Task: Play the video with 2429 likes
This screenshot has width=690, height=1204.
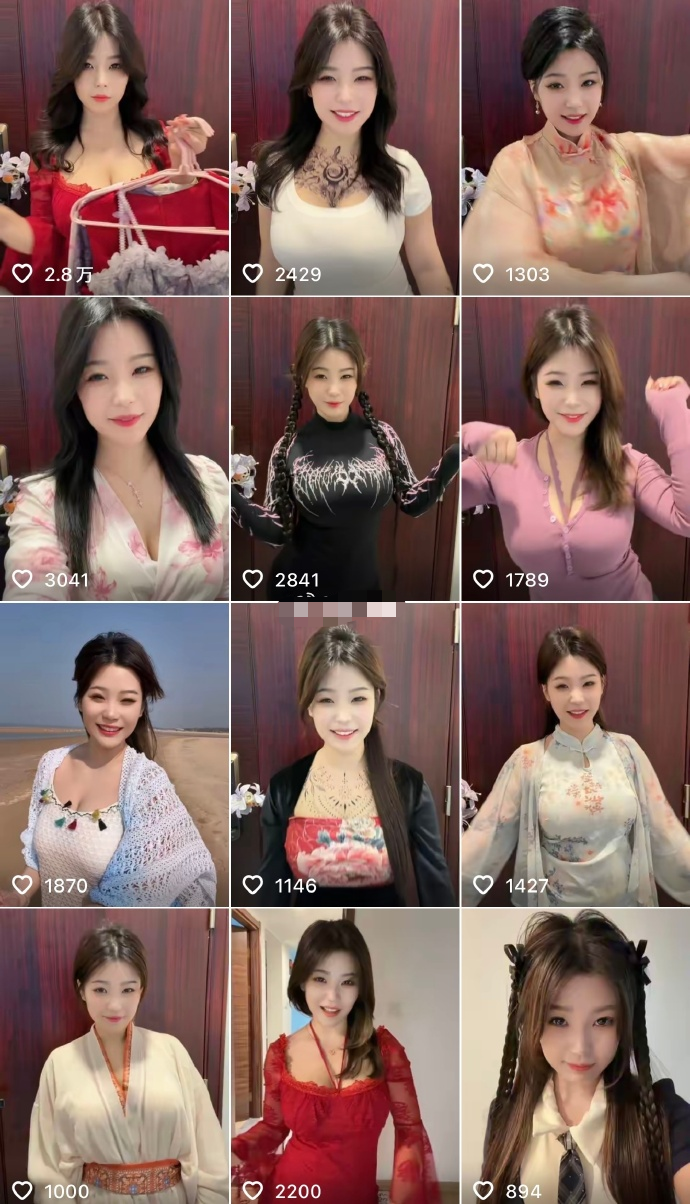Action: point(345,147)
